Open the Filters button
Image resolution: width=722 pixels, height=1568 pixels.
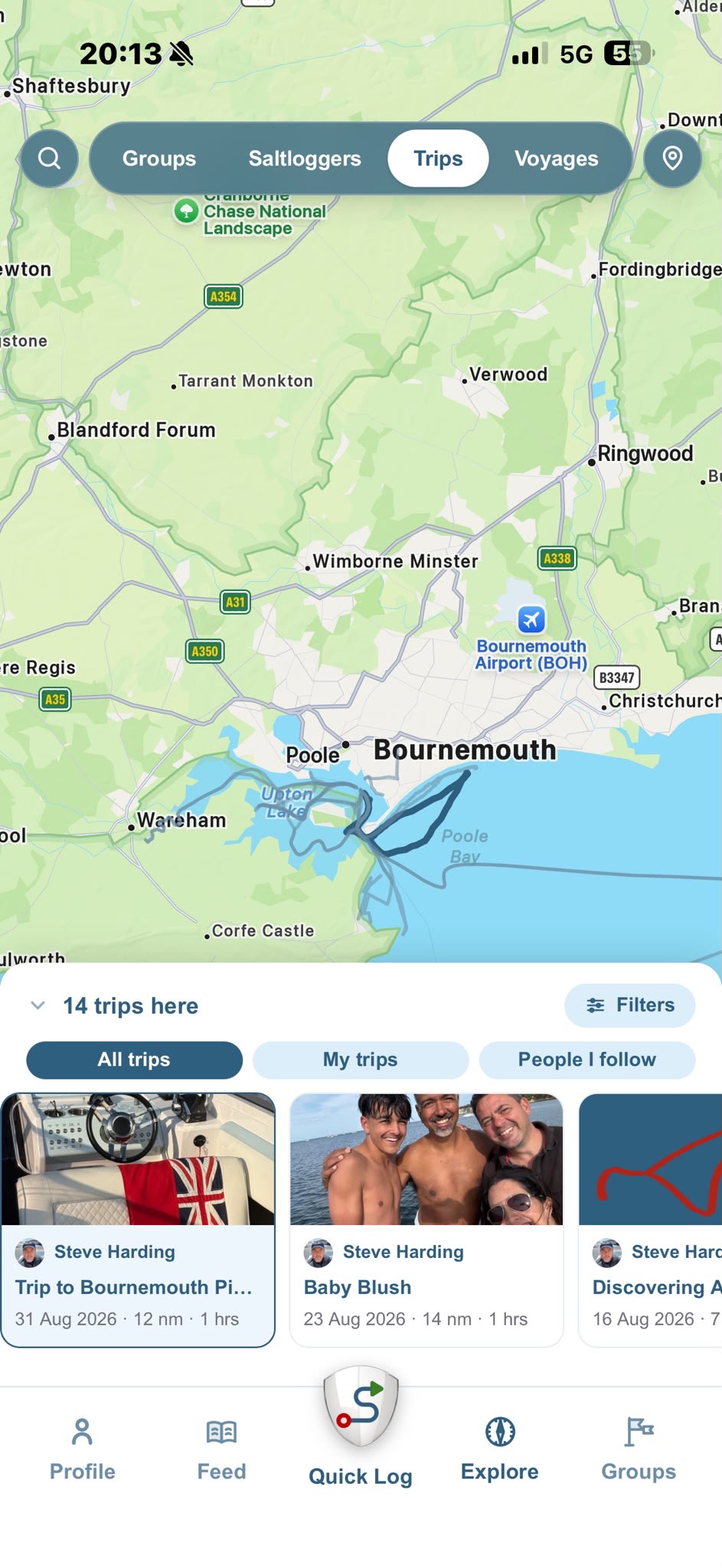click(x=629, y=1005)
